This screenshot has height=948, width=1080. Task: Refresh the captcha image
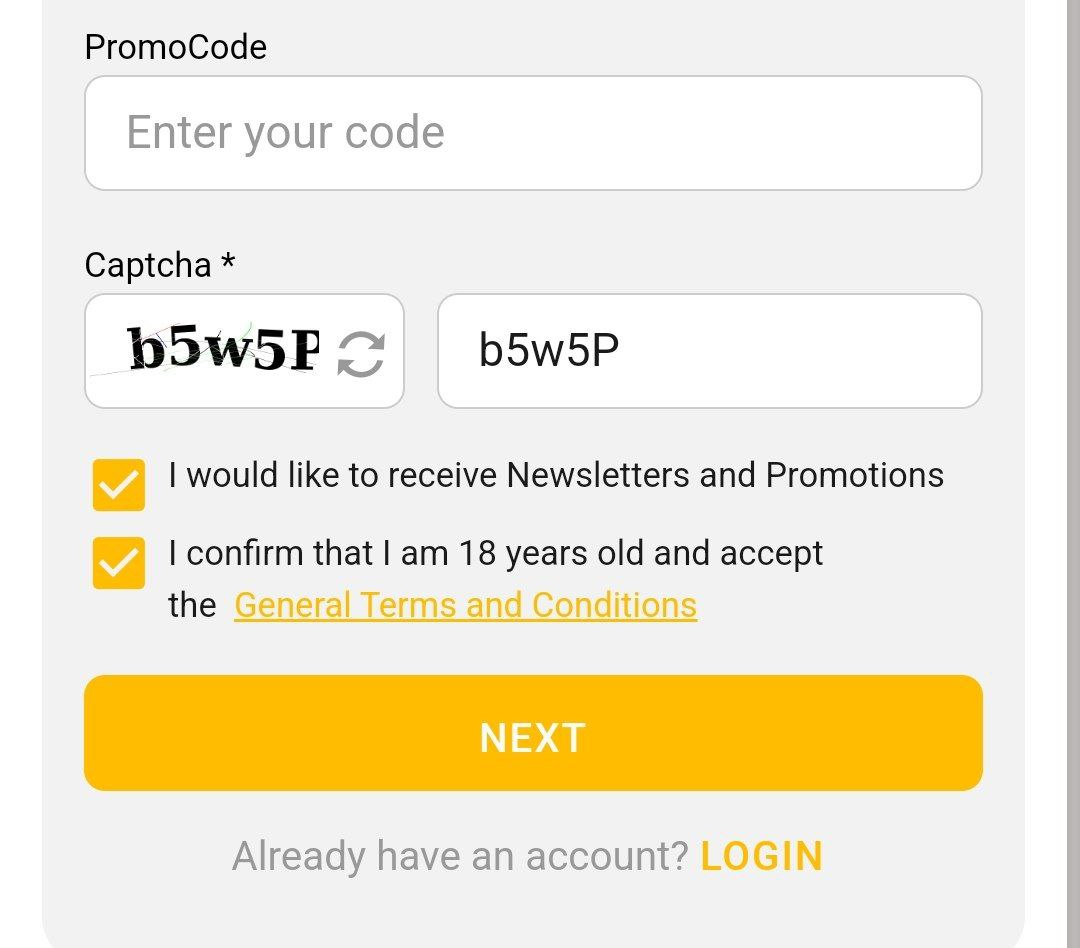click(x=360, y=354)
